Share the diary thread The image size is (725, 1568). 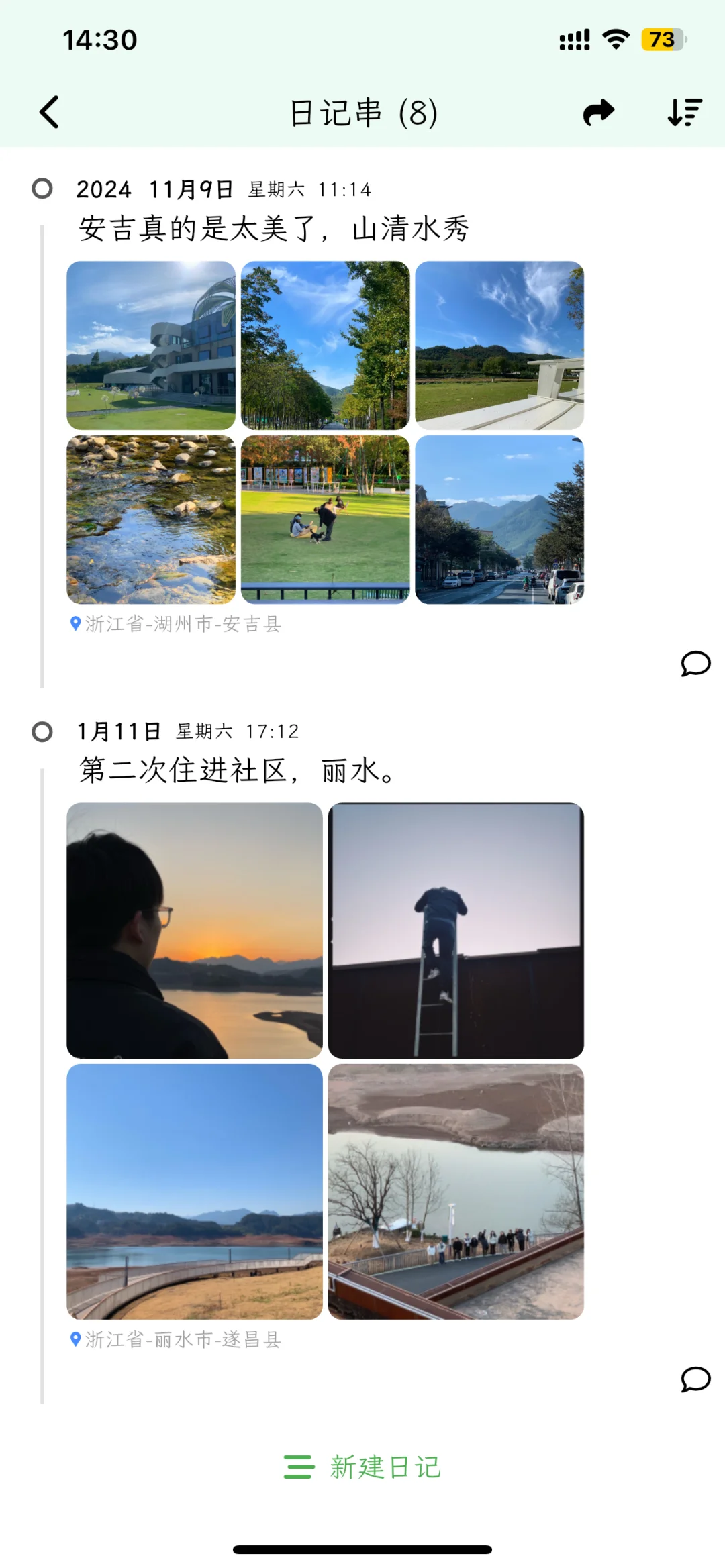[x=598, y=112]
